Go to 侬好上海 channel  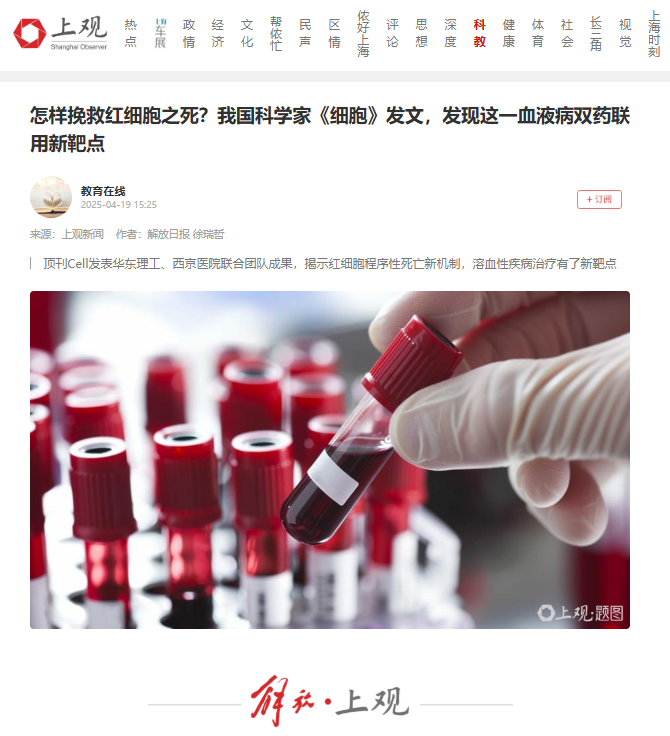pos(363,34)
